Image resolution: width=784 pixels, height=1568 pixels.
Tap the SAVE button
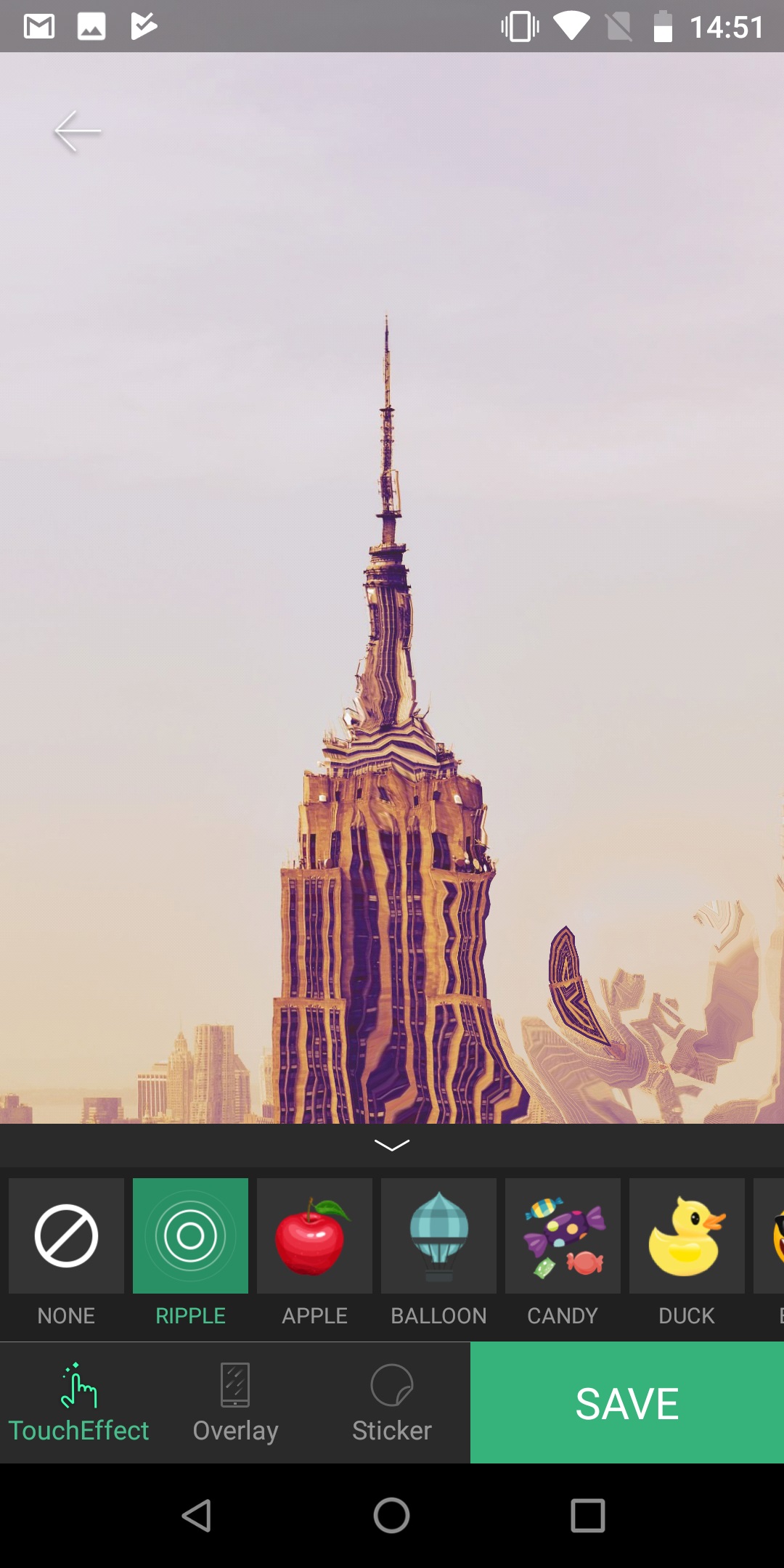[x=627, y=1402]
